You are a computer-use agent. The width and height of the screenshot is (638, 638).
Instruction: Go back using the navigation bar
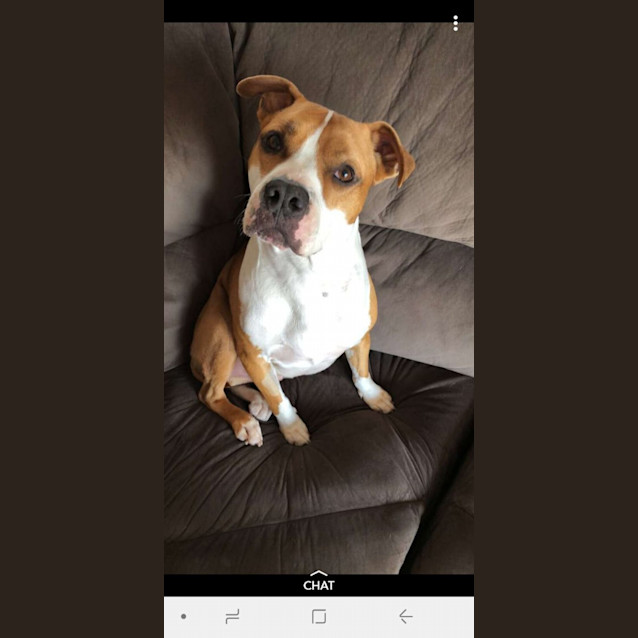point(405,617)
